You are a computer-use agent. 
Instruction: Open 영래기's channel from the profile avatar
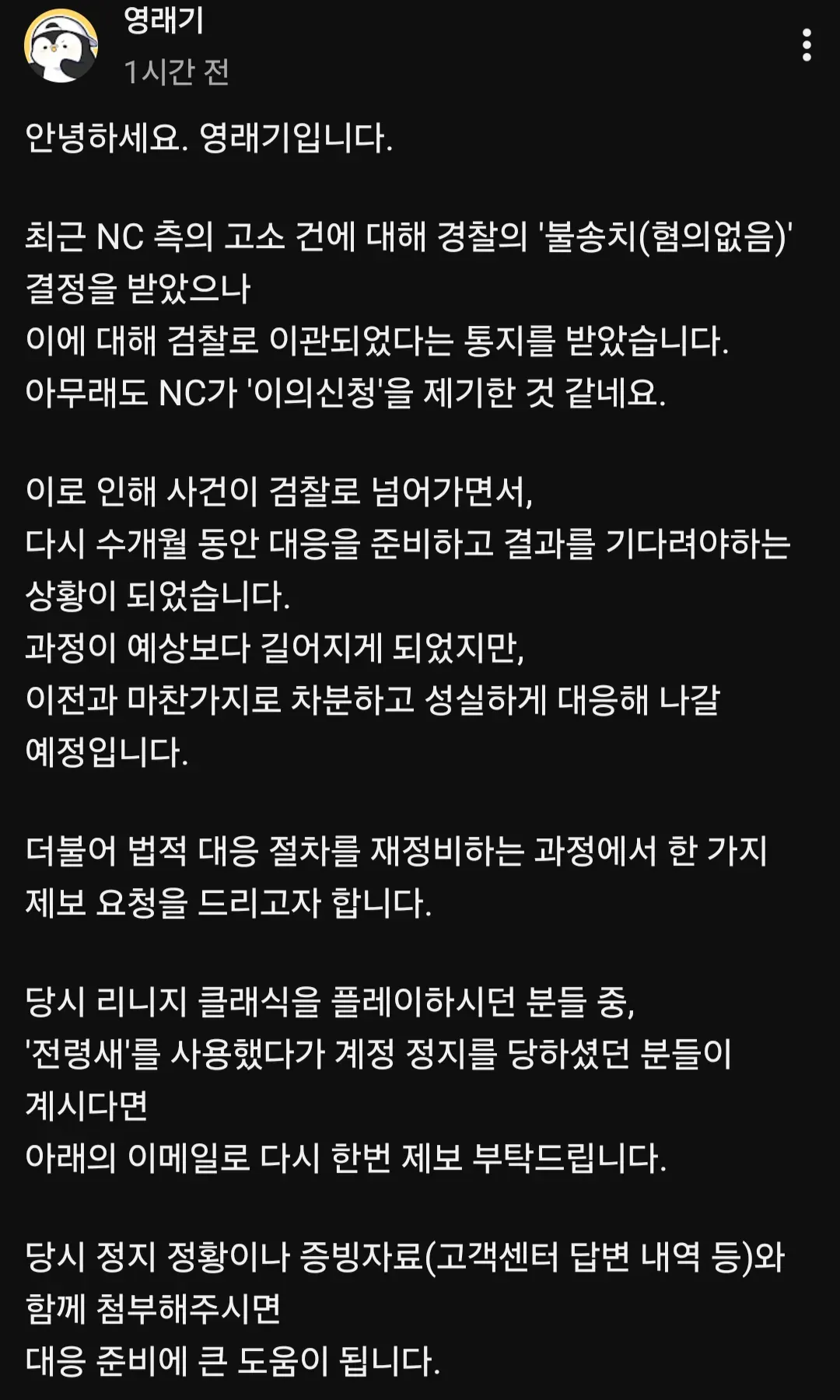tap(61, 45)
